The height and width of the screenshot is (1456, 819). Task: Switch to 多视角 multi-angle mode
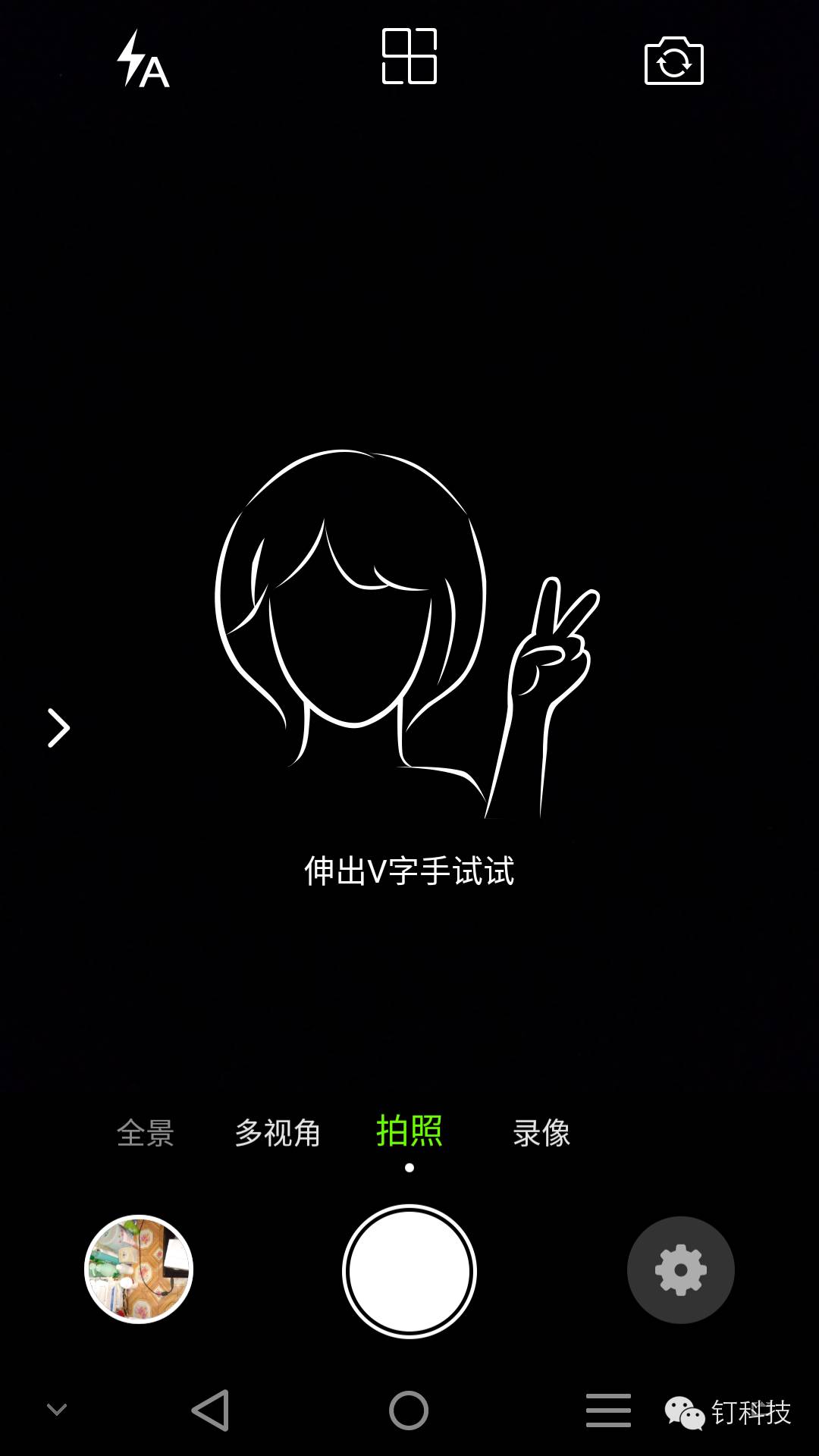(x=278, y=1133)
